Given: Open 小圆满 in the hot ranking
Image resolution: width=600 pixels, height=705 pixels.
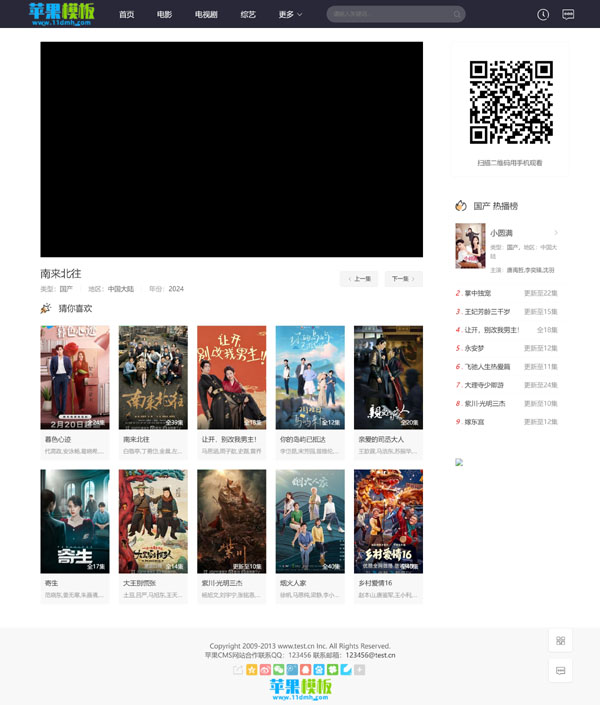Looking at the screenshot, I should coord(501,233).
